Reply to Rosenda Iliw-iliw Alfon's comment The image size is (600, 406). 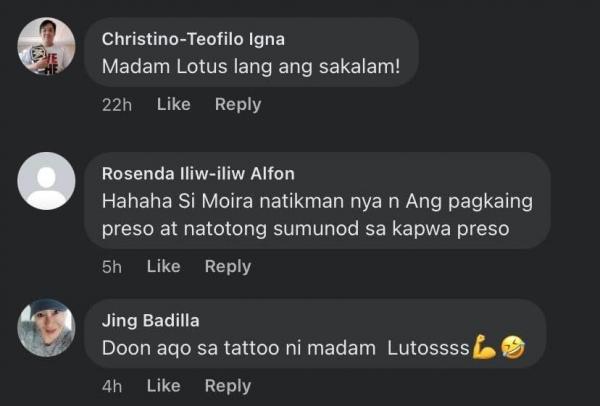[227, 266]
